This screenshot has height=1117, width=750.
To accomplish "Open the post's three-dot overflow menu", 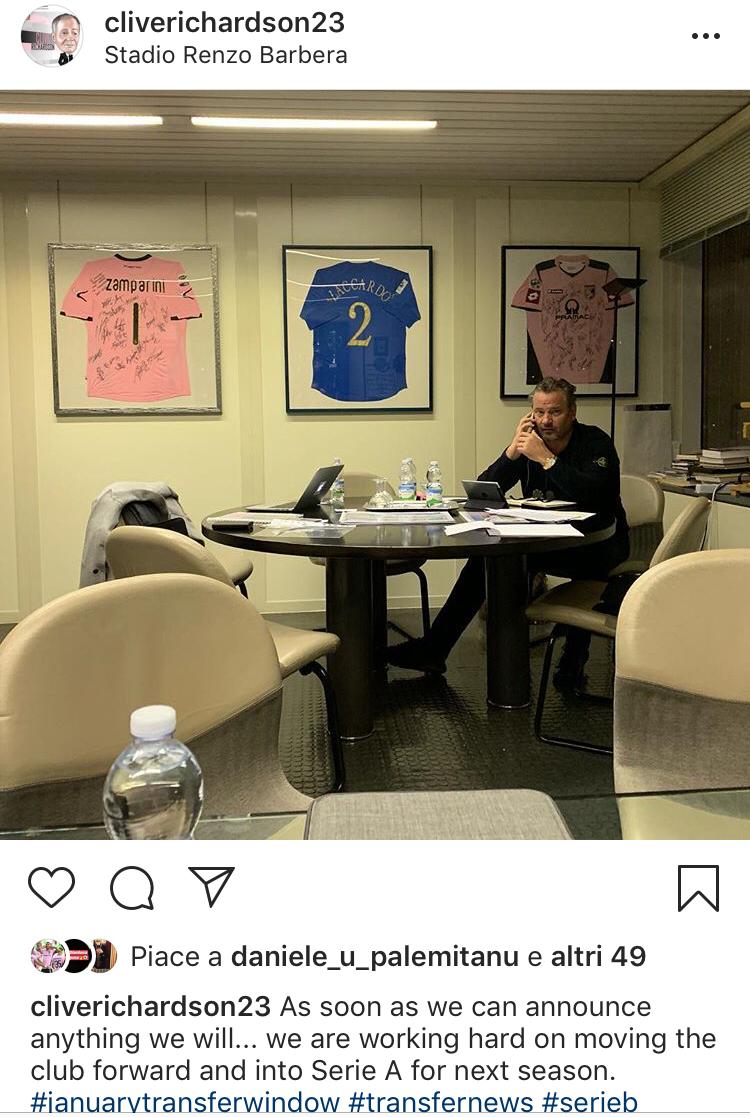I will pyautogui.click(x=705, y=36).
